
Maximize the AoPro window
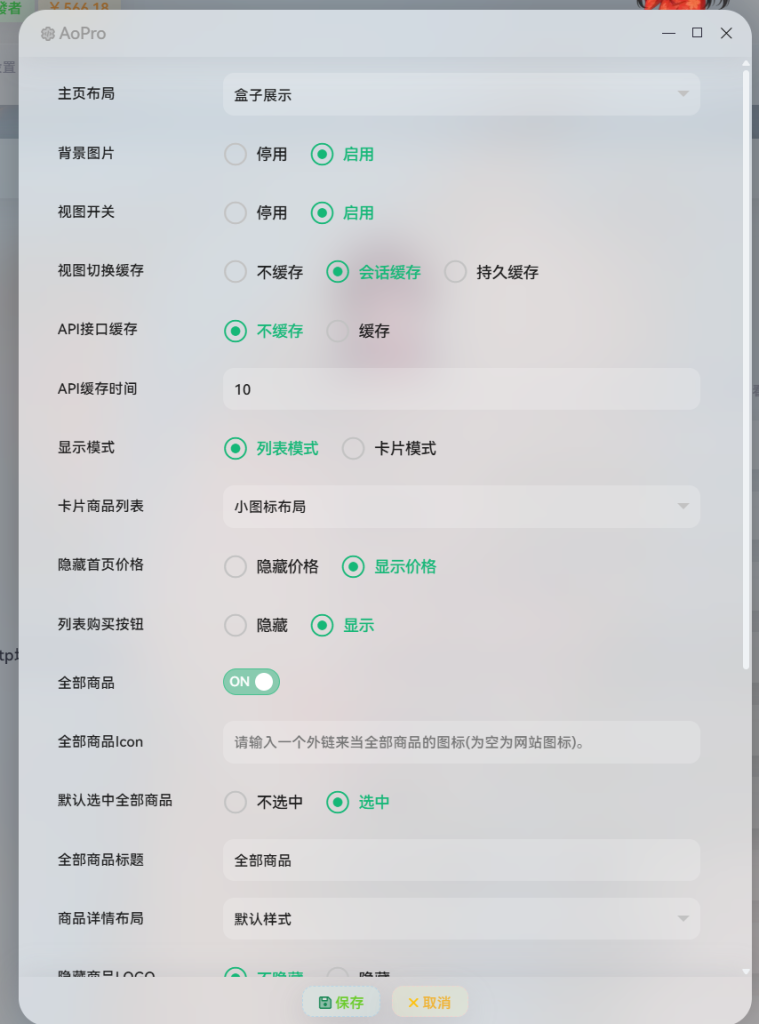(x=697, y=33)
